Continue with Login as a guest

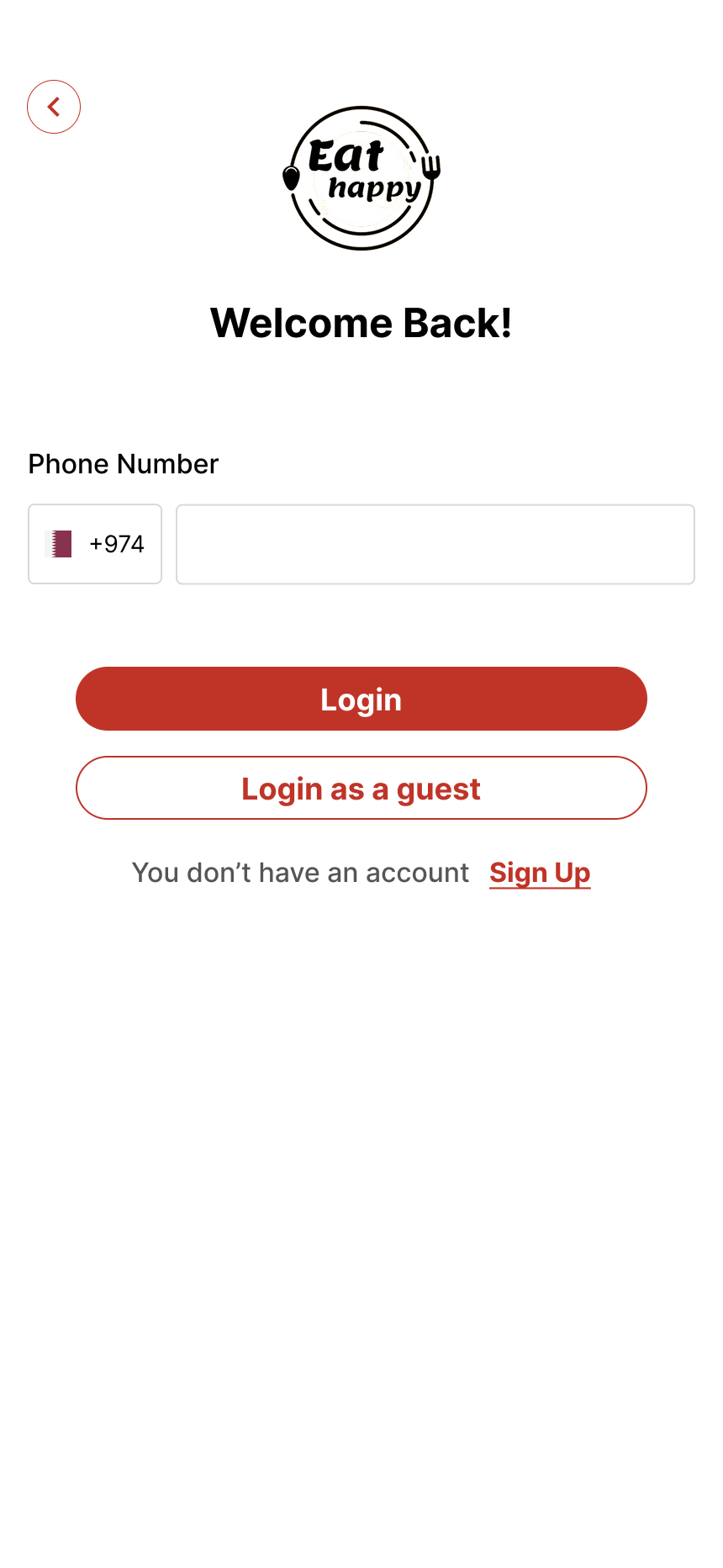(361, 788)
